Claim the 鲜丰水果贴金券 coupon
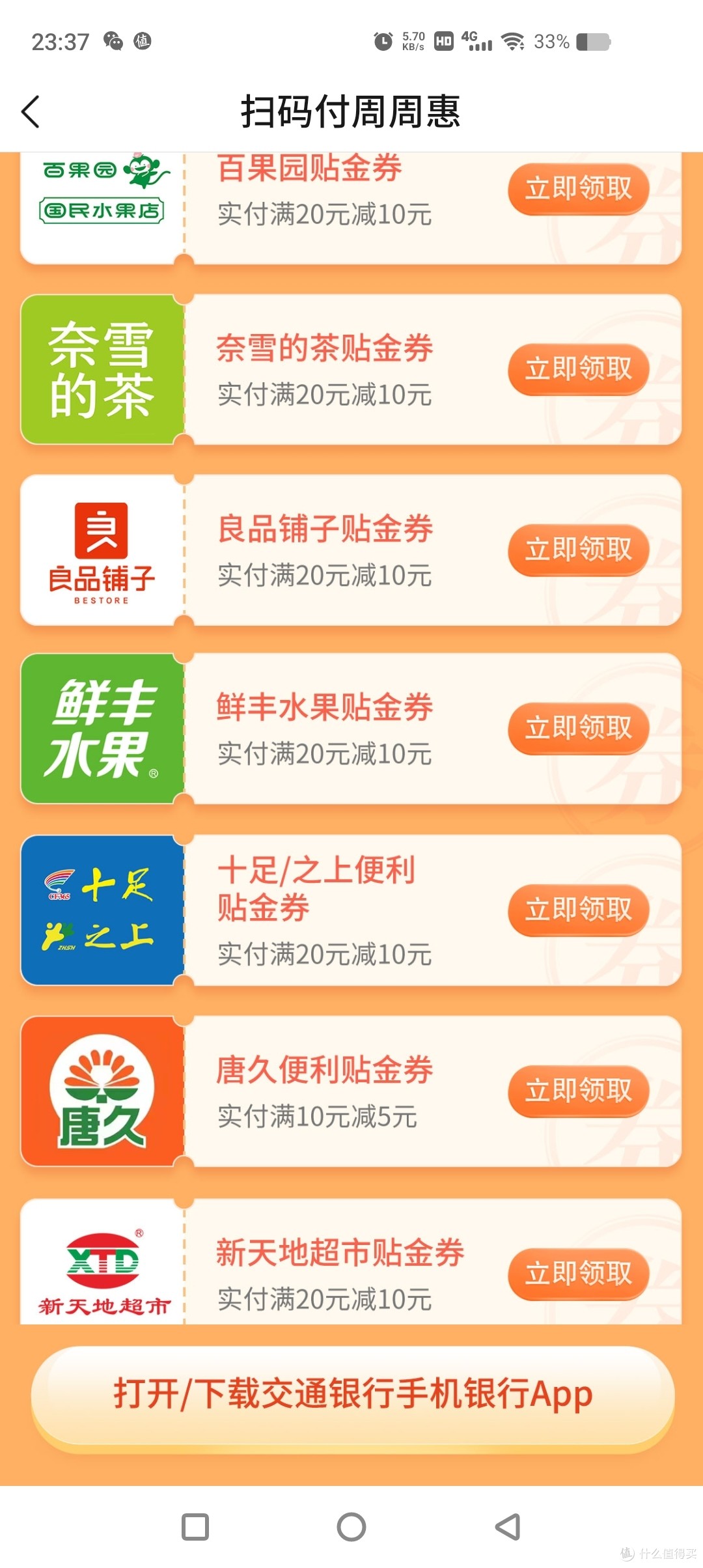This screenshot has height=1568, width=703. (x=578, y=728)
